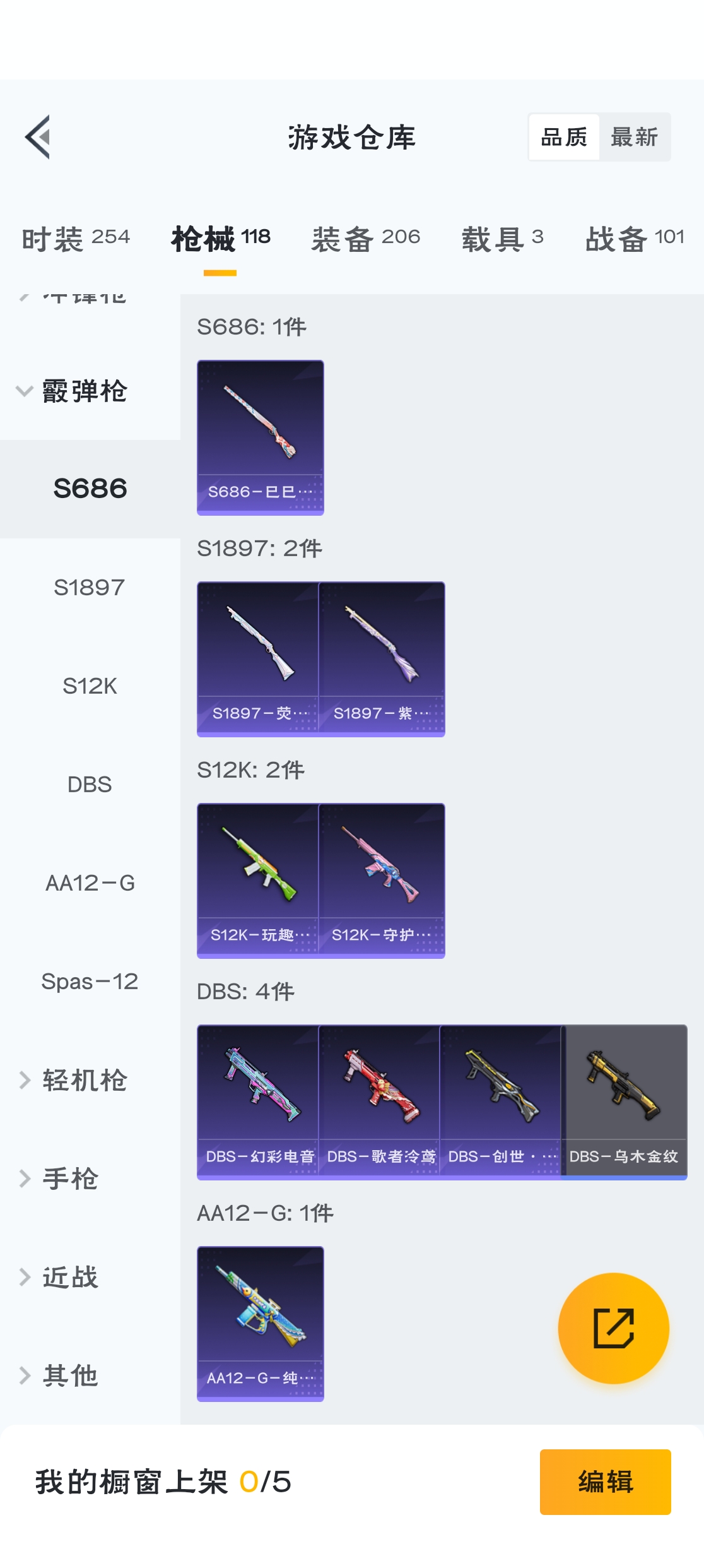Open the 载具 tab
Screen dimensions: 704x1568
point(502,239)
